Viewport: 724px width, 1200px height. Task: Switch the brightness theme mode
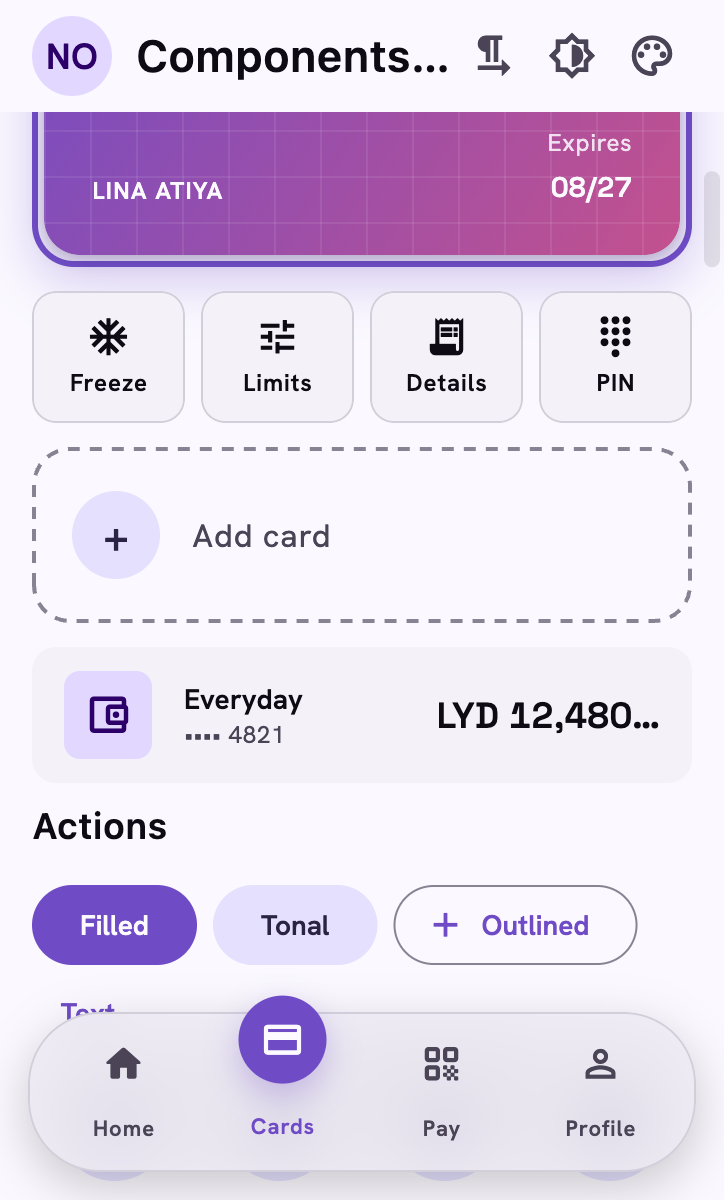click(572, 56)
